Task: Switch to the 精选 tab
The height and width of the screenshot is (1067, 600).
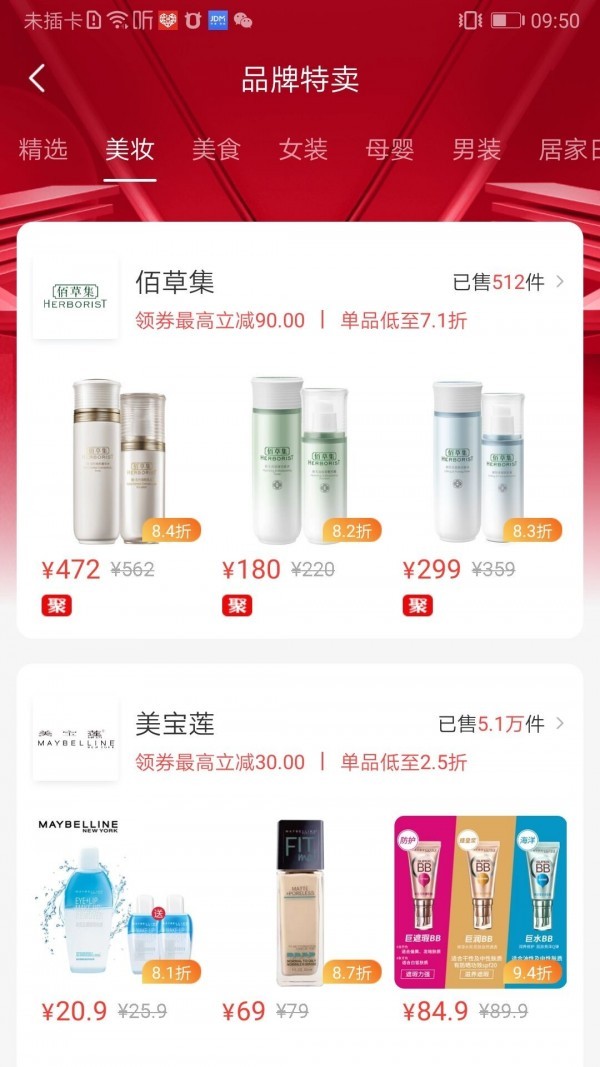Action: [43, 150]
